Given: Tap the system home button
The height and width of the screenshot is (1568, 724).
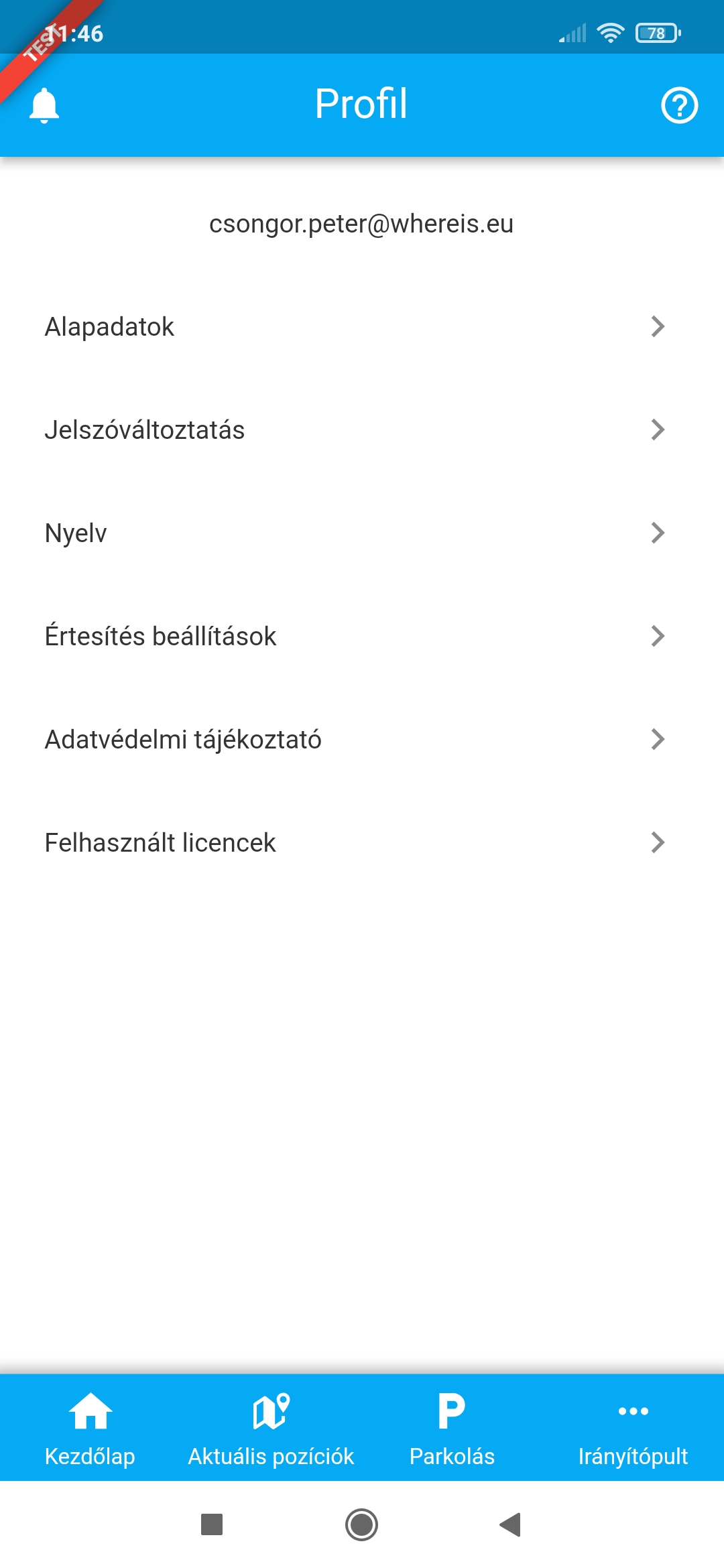Looking at the screenshot, I should 362,1524.
